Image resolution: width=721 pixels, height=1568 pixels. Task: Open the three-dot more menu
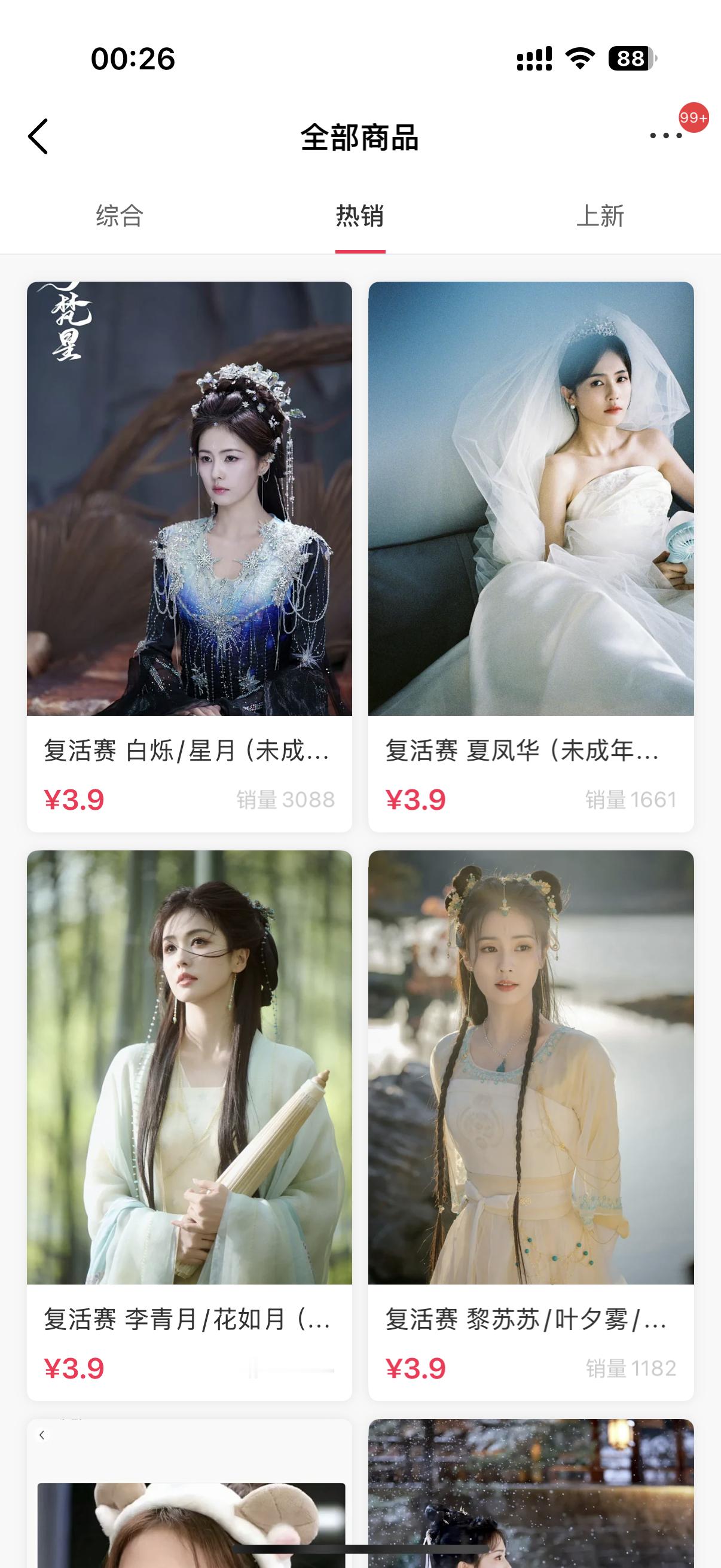[x=665, y=136]
